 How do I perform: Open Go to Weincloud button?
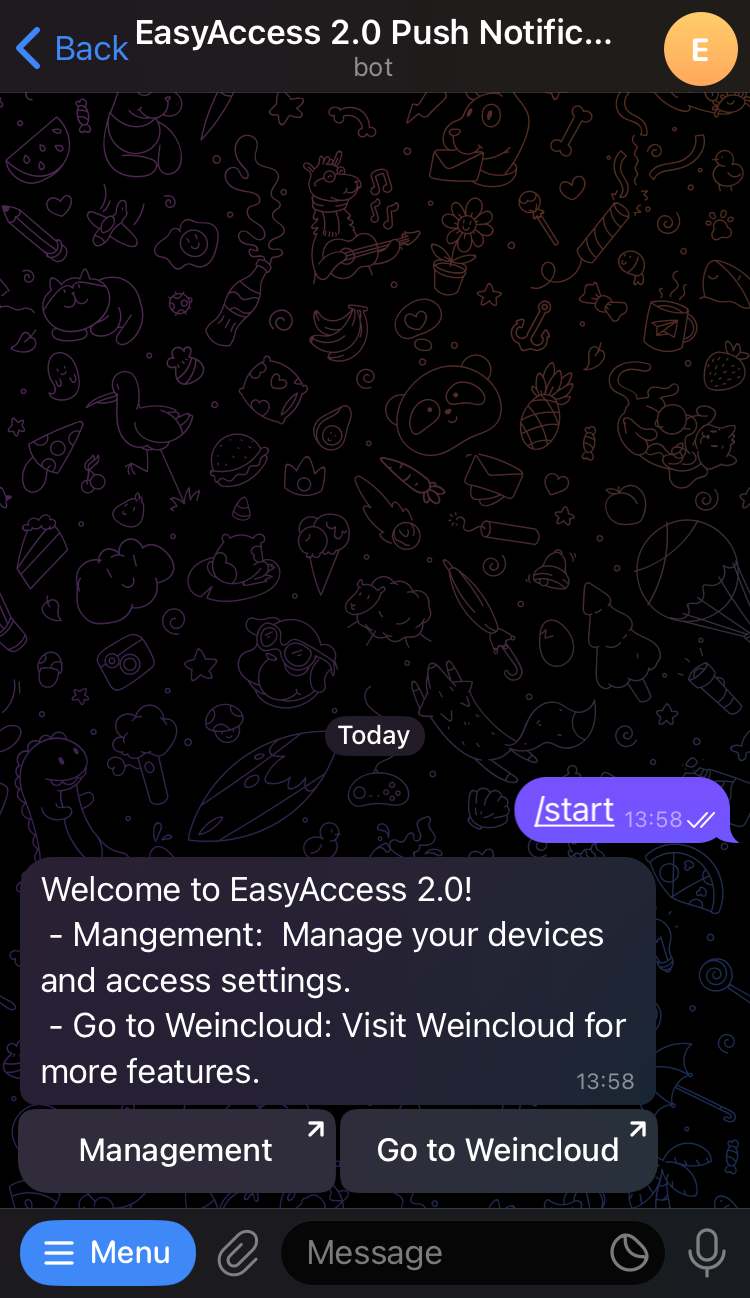[498, 1150]
